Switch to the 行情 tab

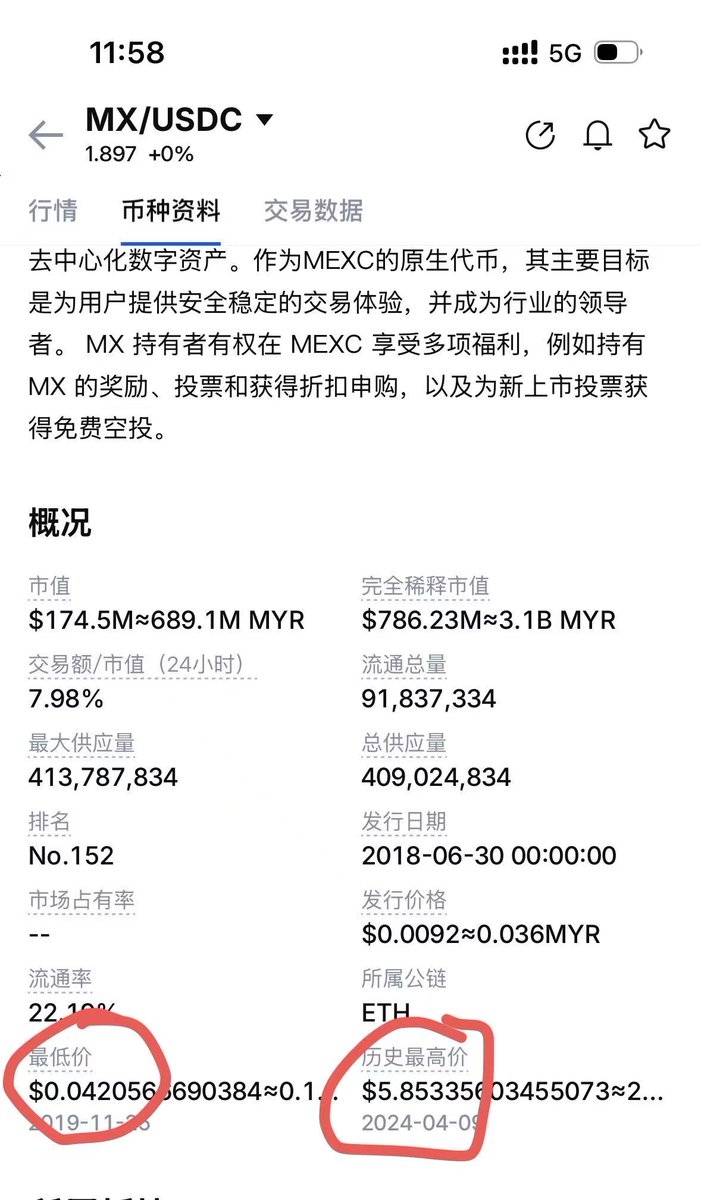(x=53, y=211)
